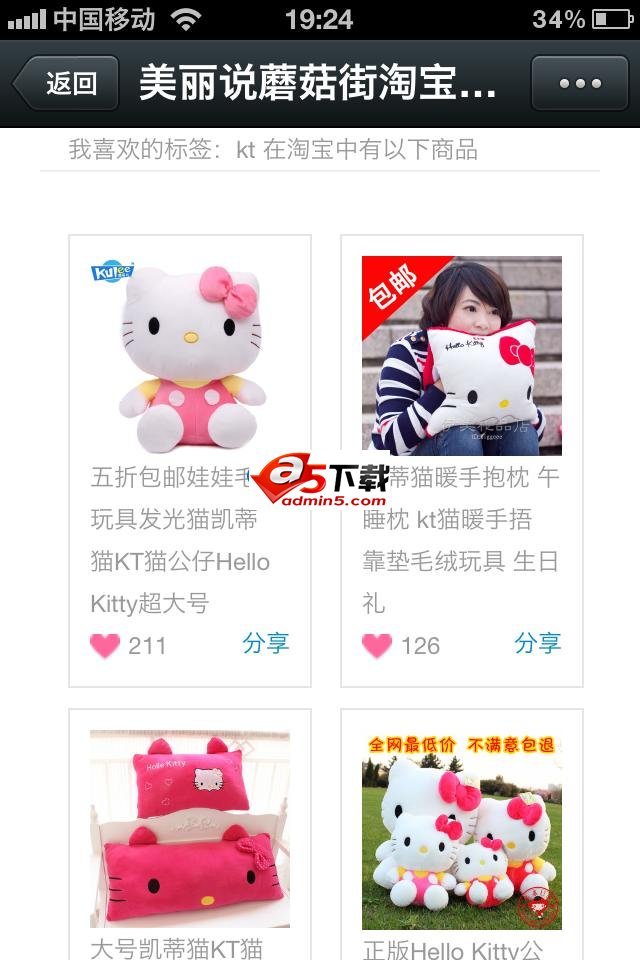Open the 五折包邮 Hello Kitty plush card
The image size is (640, 960).
[x=190, y=355]
